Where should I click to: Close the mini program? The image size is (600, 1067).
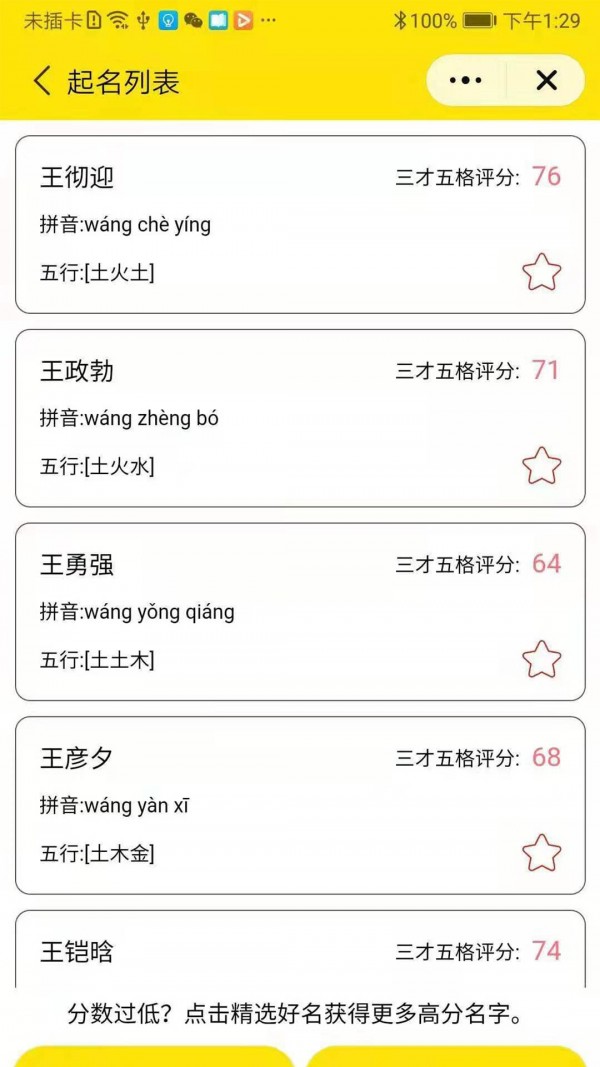pos(546,80)
